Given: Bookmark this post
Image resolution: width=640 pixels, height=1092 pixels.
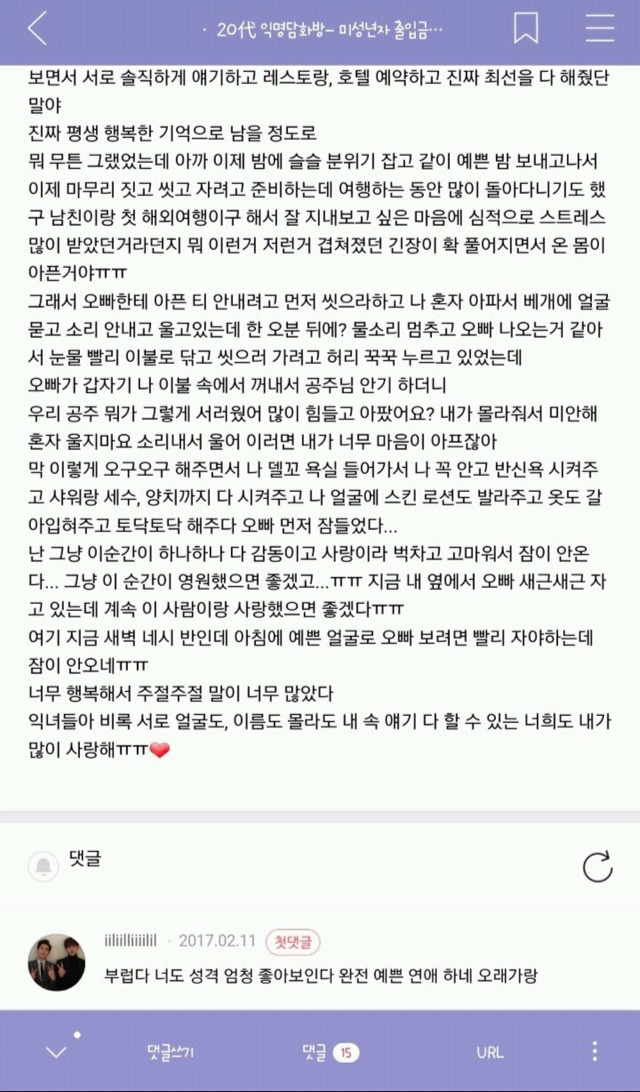Looking at the screenshot, I should (526, 29).
